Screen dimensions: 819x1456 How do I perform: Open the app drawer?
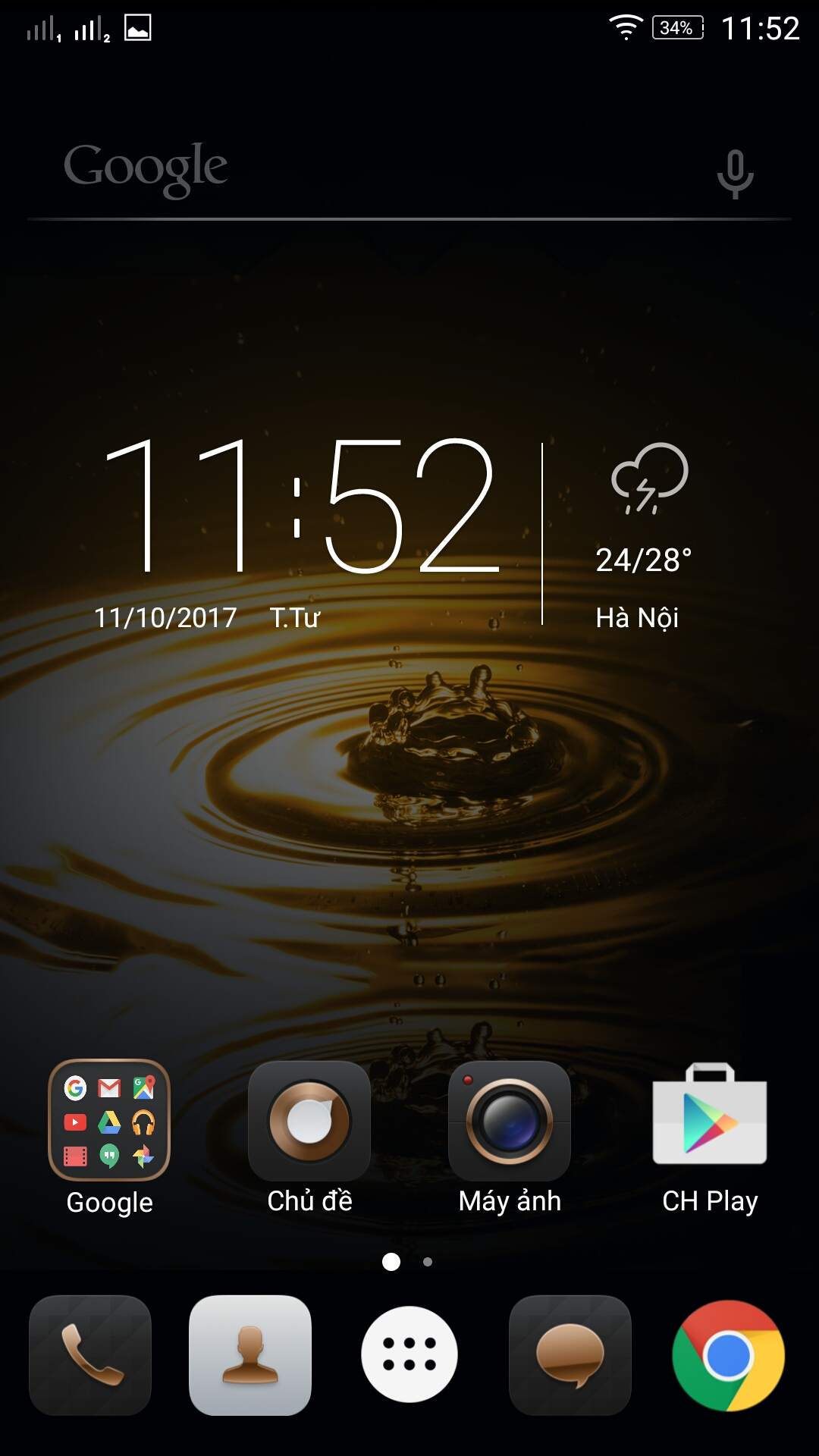pos(409,1354)
